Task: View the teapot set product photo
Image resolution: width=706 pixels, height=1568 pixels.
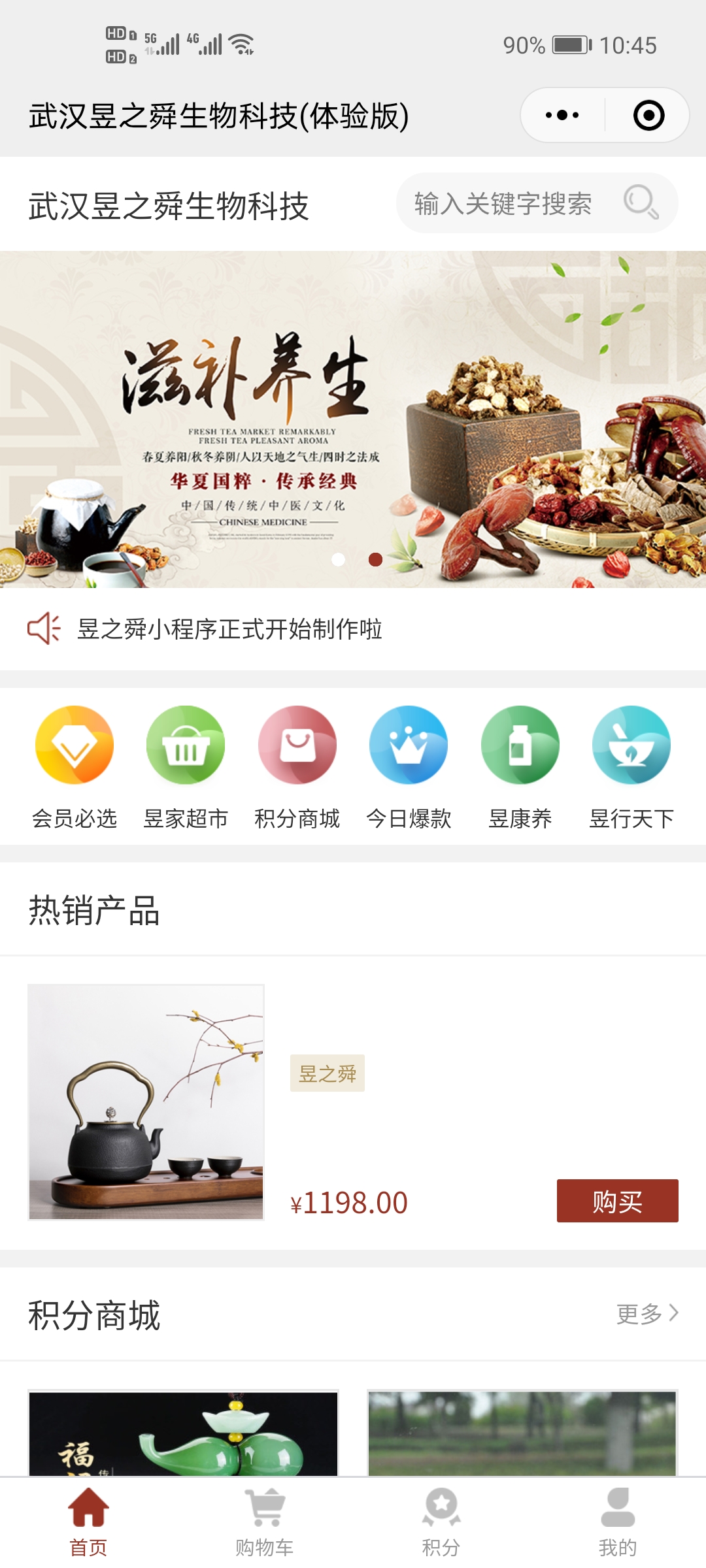Action: (146, 1102)
